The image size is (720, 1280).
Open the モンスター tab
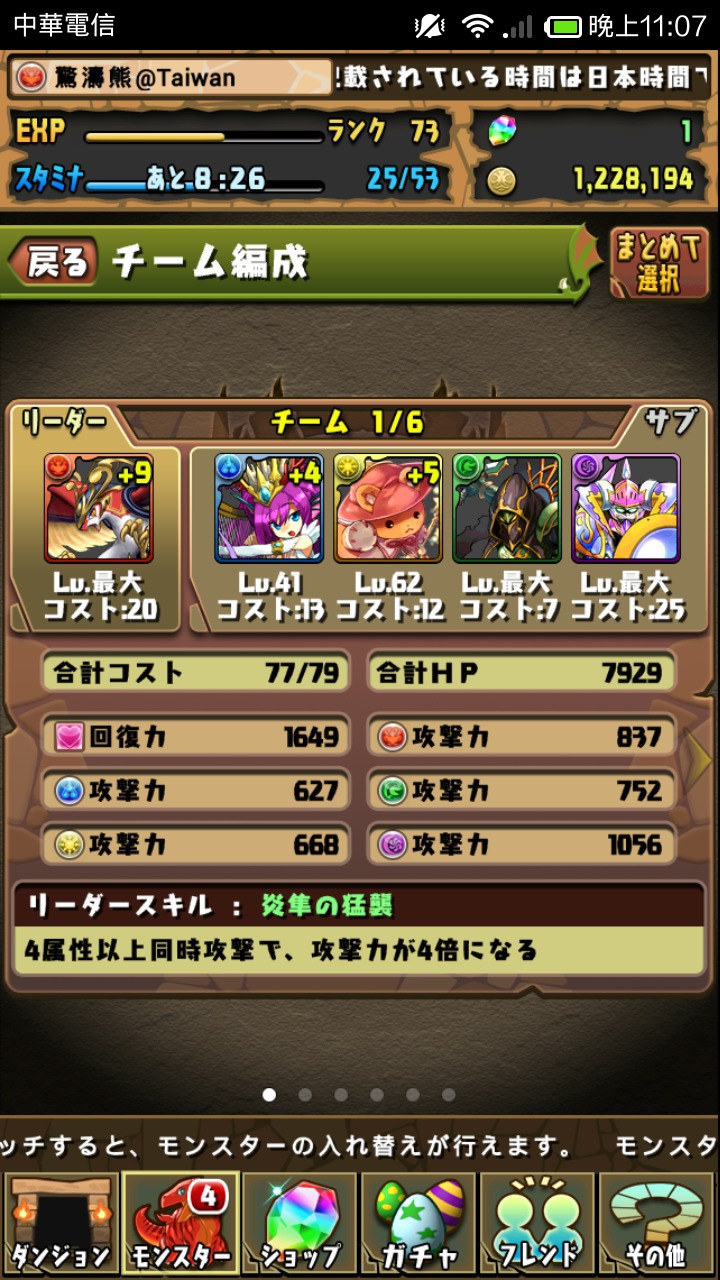click(180, 1224)
